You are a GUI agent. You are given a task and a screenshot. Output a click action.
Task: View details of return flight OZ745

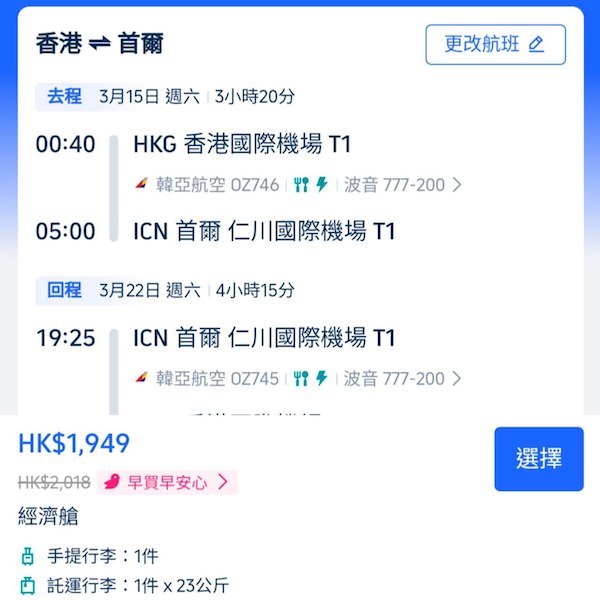(x=297, y=379)
